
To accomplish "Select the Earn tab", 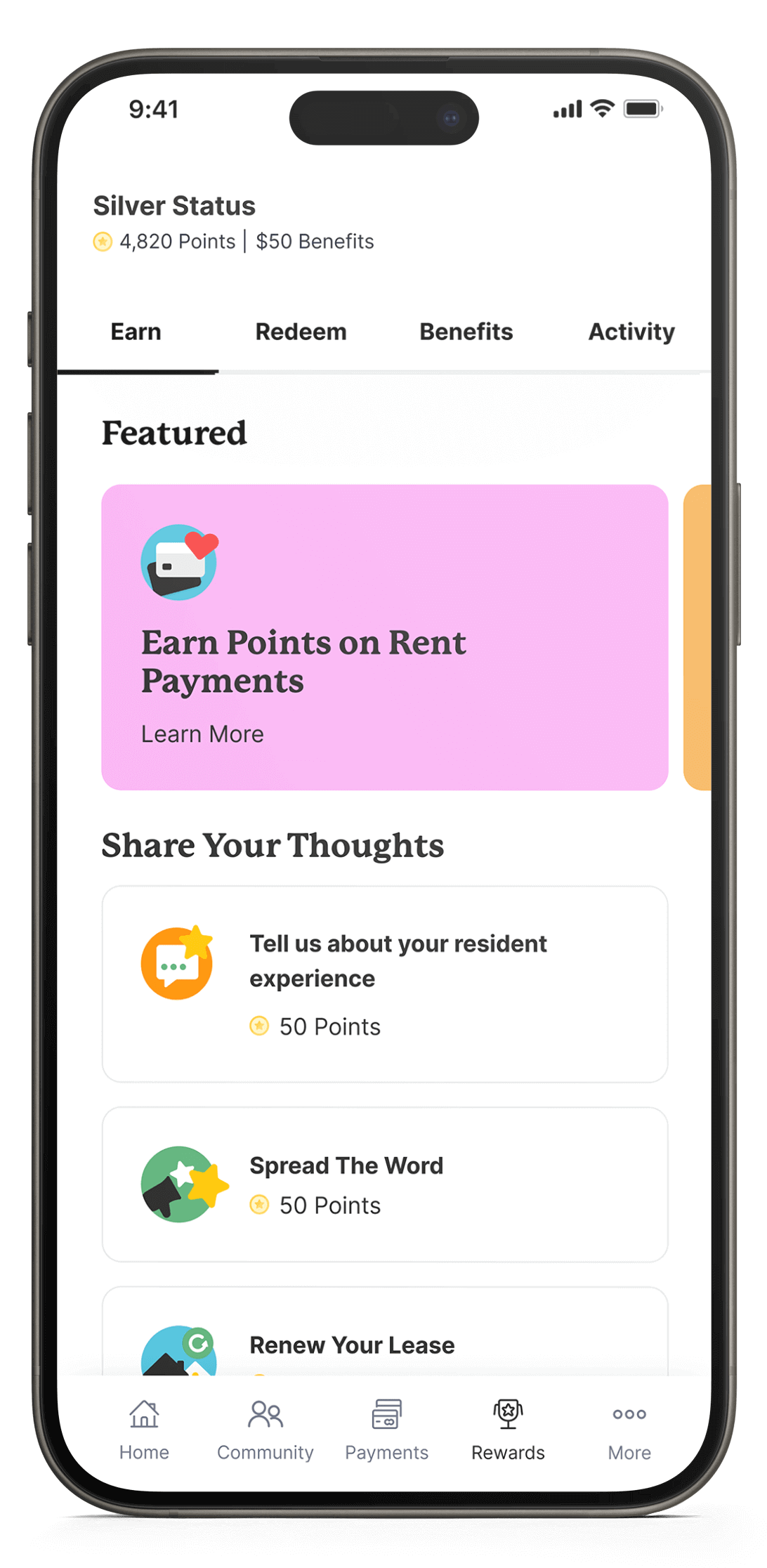I will click(x=136, y=332).
